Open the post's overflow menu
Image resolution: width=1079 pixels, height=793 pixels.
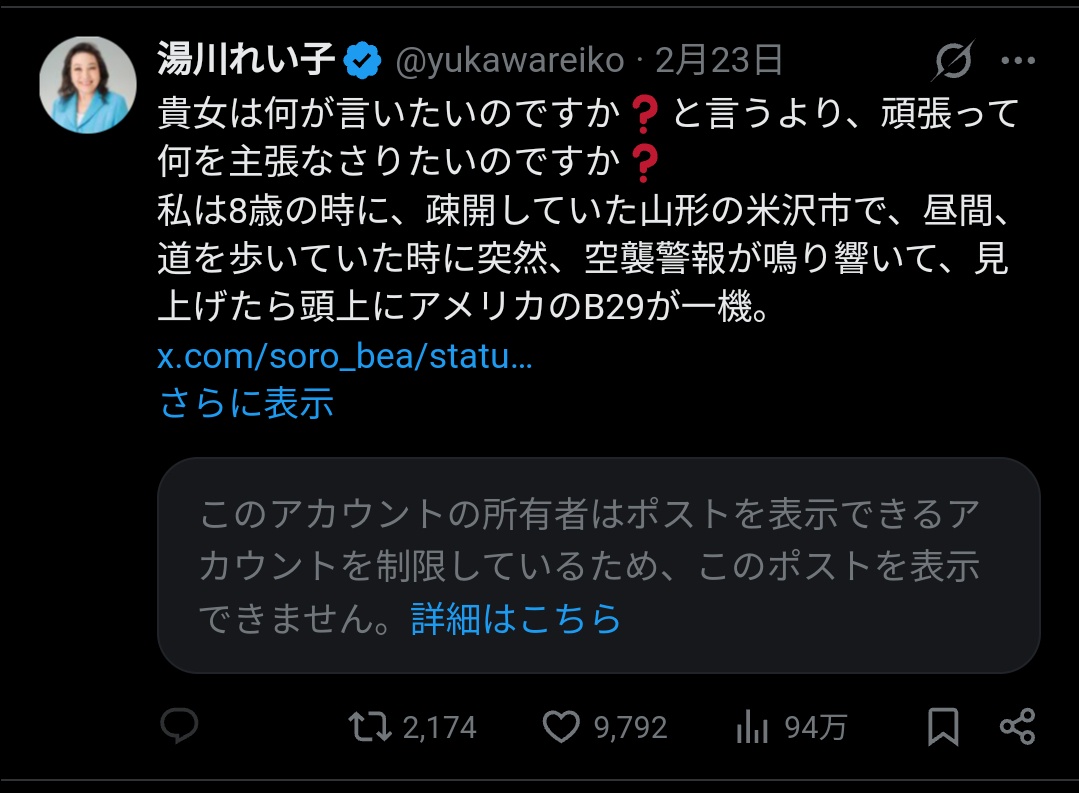(x=1018, y=62)
